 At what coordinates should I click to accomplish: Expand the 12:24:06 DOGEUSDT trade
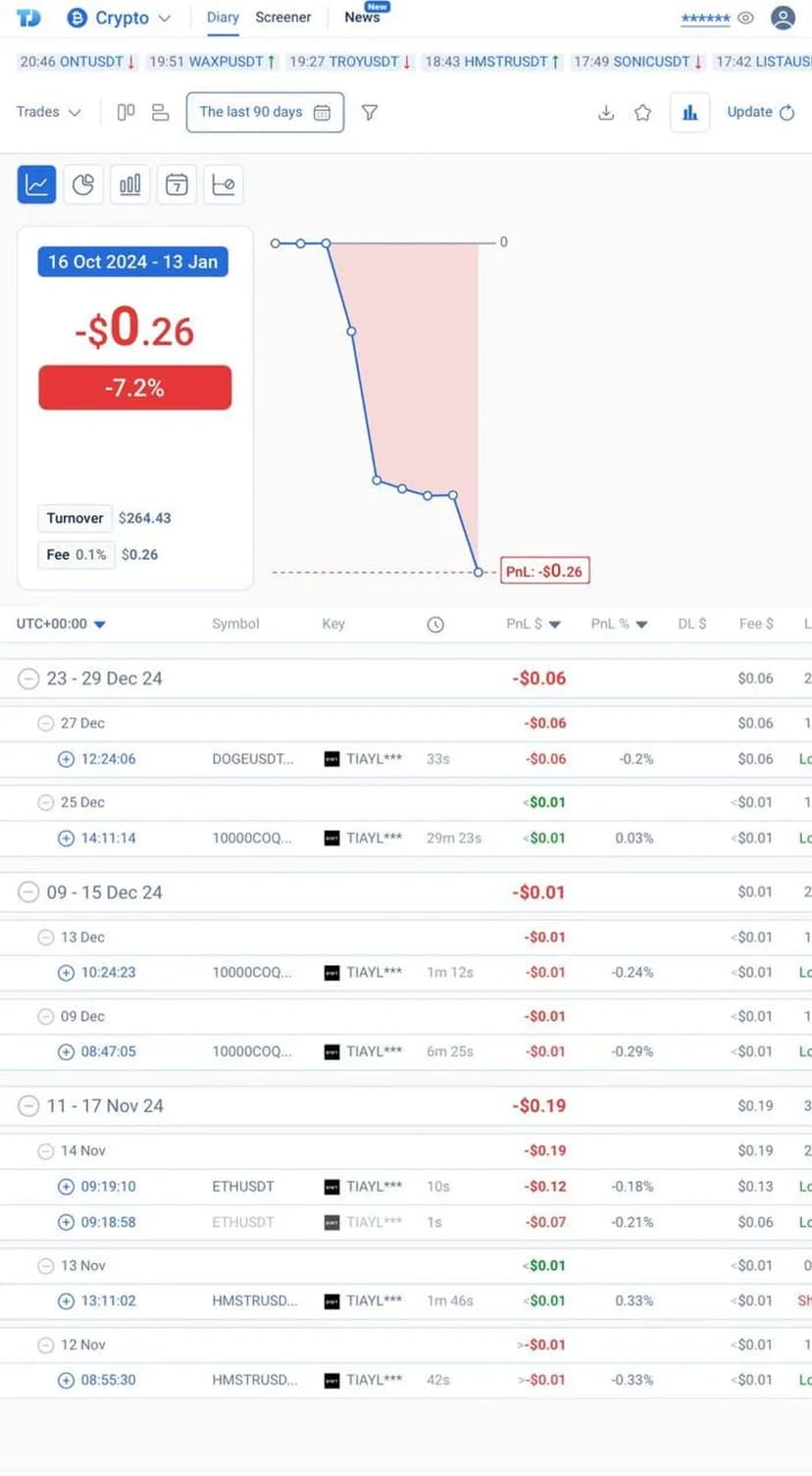coord(66,759)
